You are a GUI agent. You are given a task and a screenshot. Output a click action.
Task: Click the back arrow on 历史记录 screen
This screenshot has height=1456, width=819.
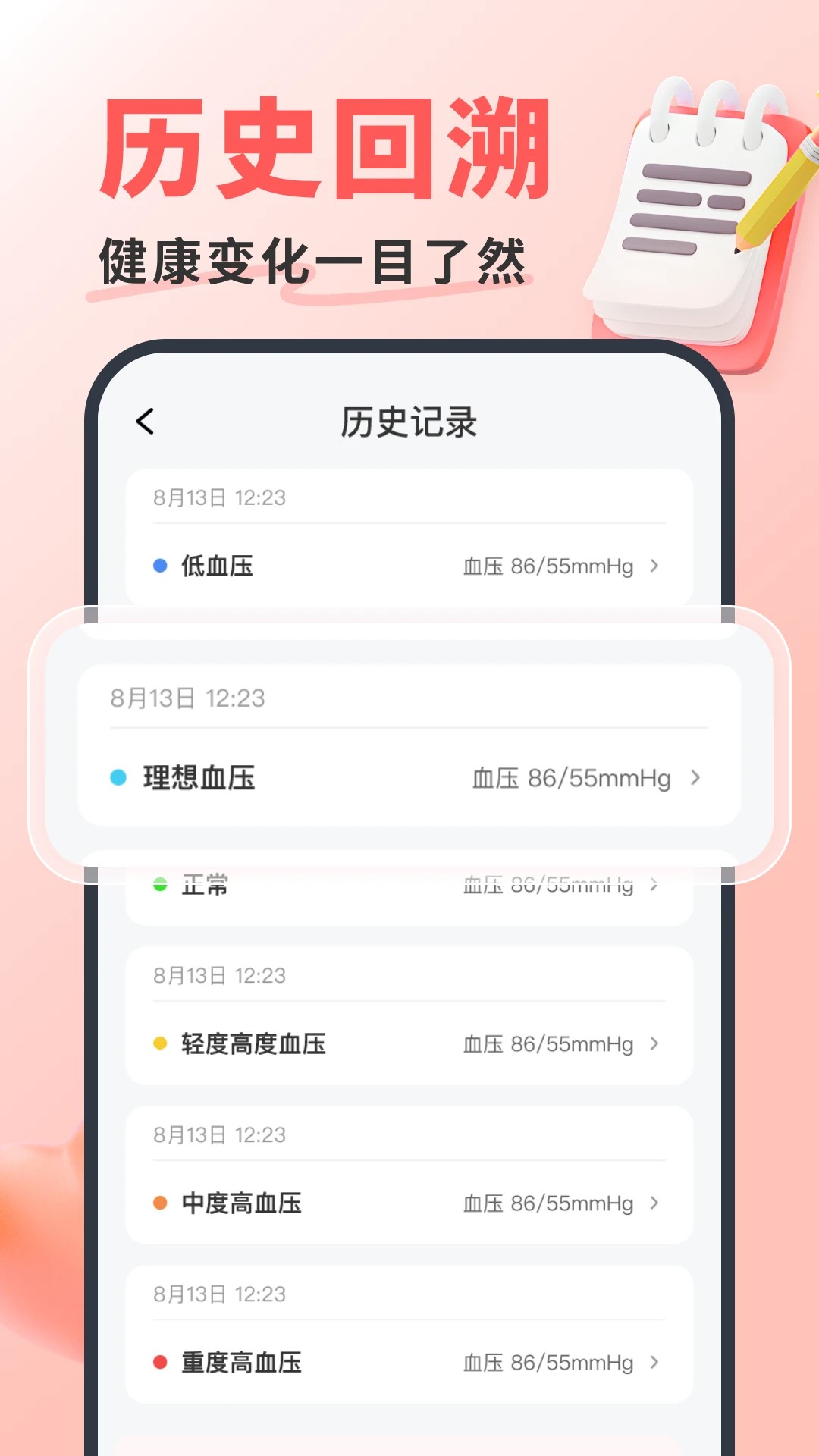[x=146, y=421]
